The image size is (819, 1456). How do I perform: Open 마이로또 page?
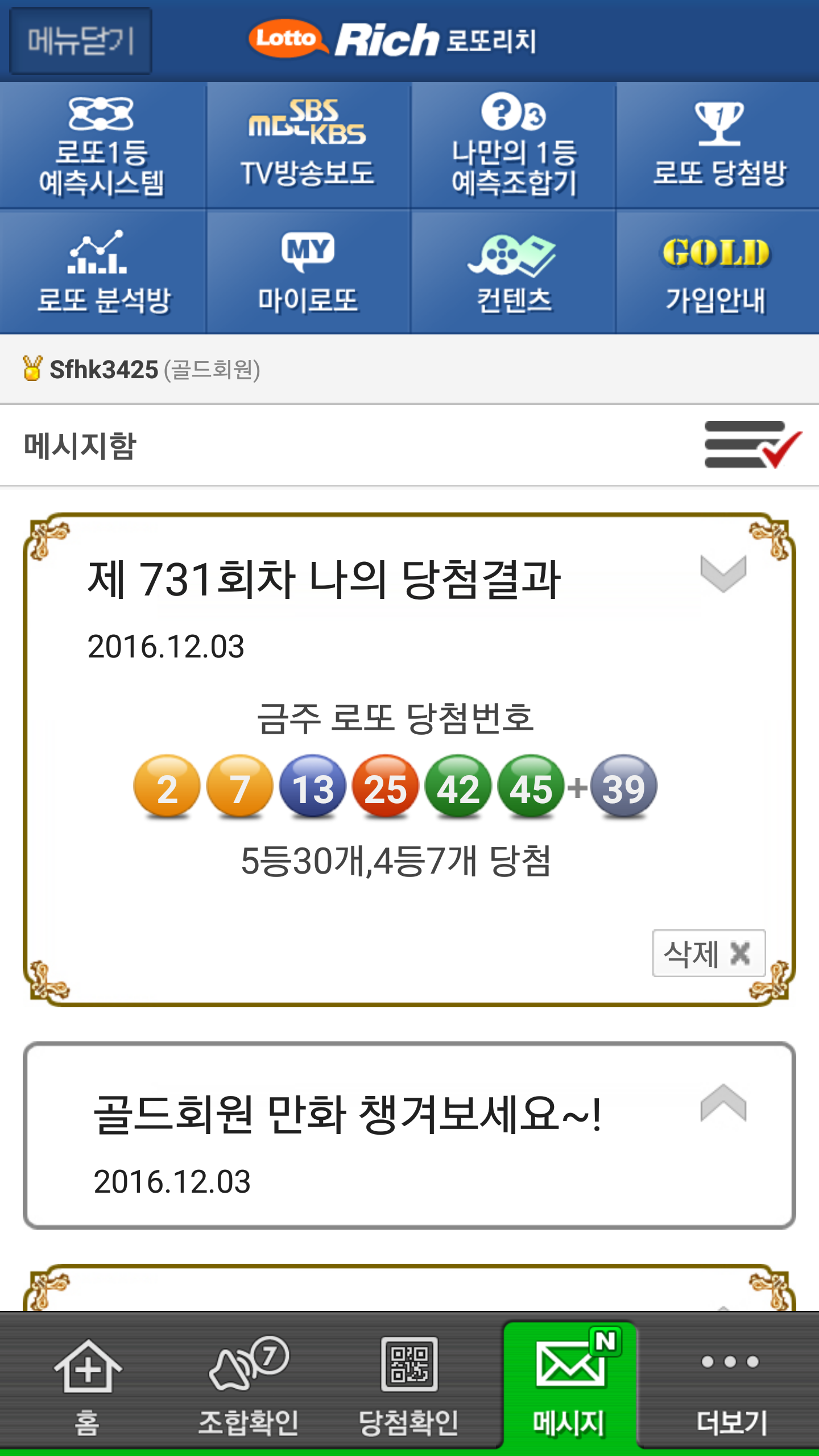[x=308, y=272]
